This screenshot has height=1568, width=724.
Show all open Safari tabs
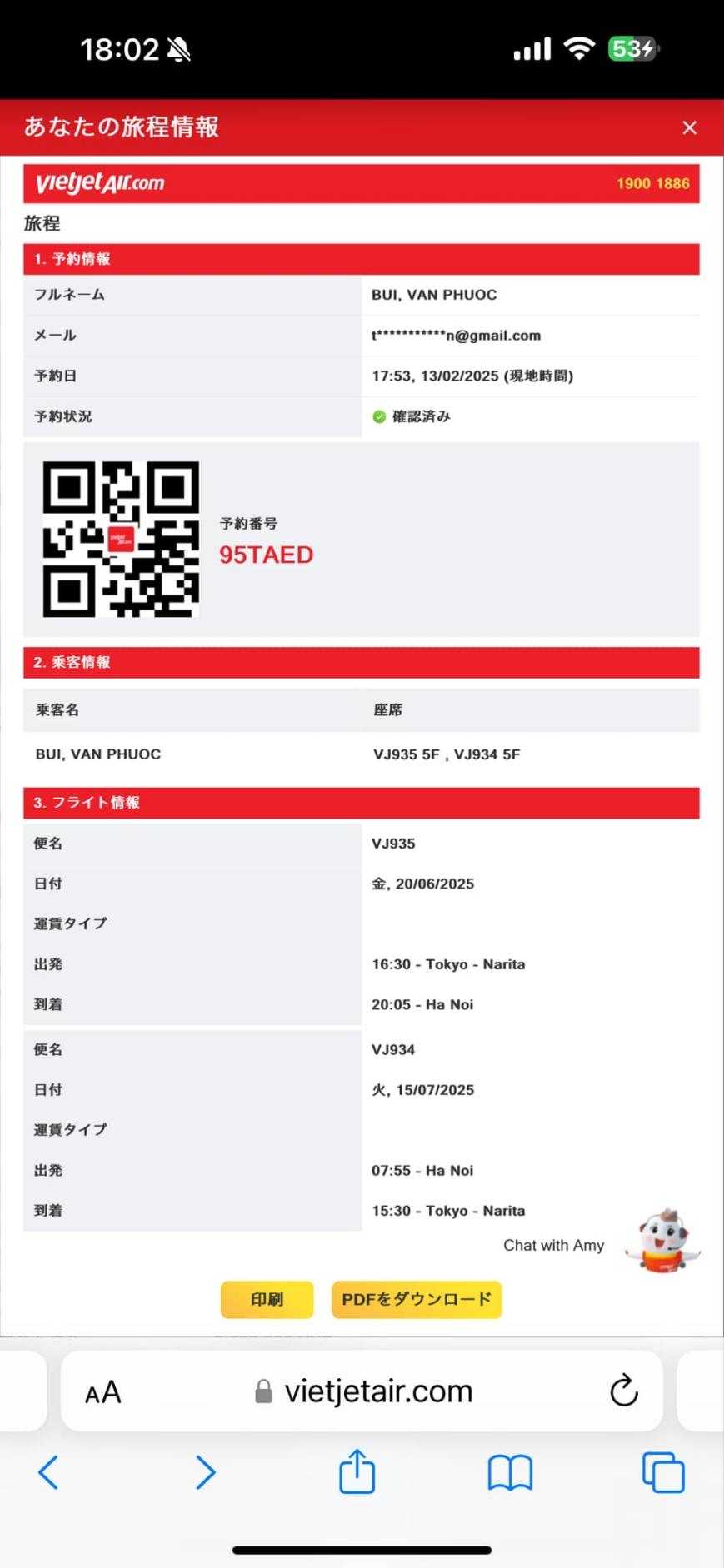click(663, 1472)
